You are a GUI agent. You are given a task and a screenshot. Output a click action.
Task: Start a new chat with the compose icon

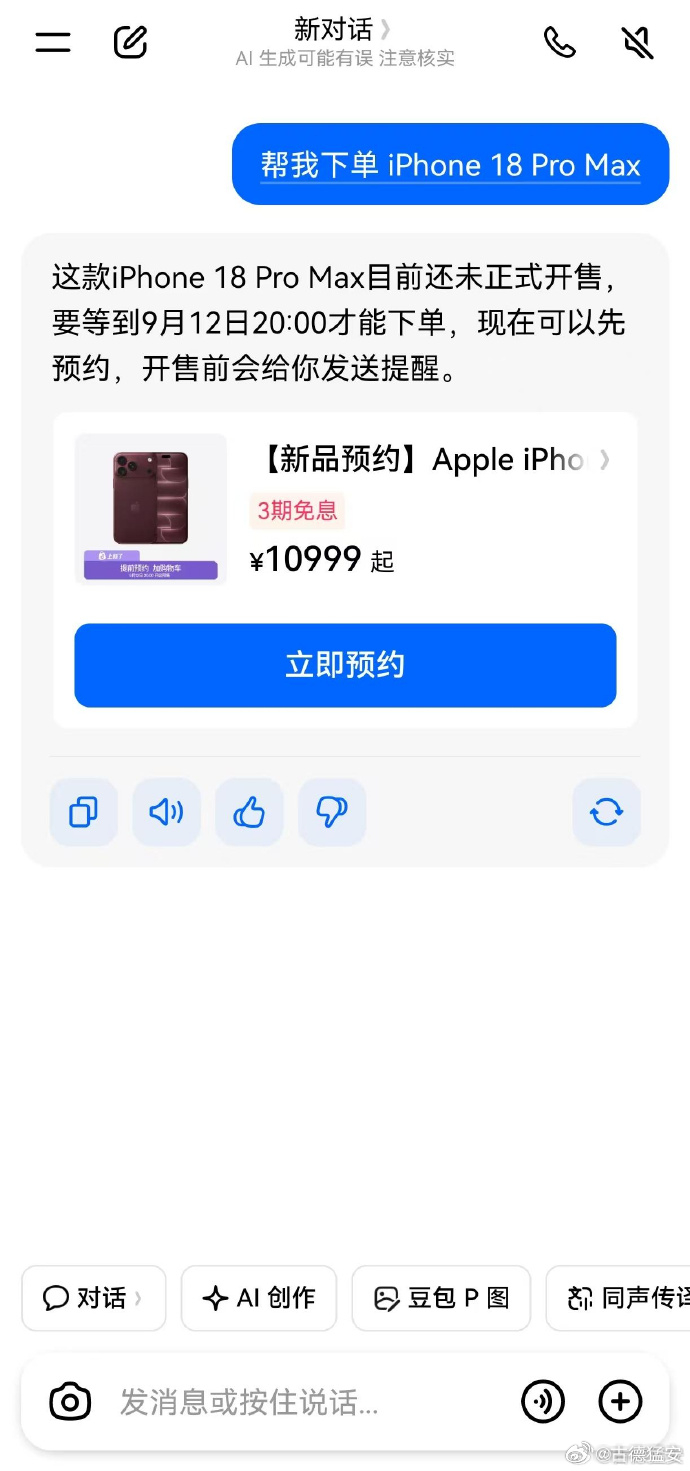click(x=130, y=42)
